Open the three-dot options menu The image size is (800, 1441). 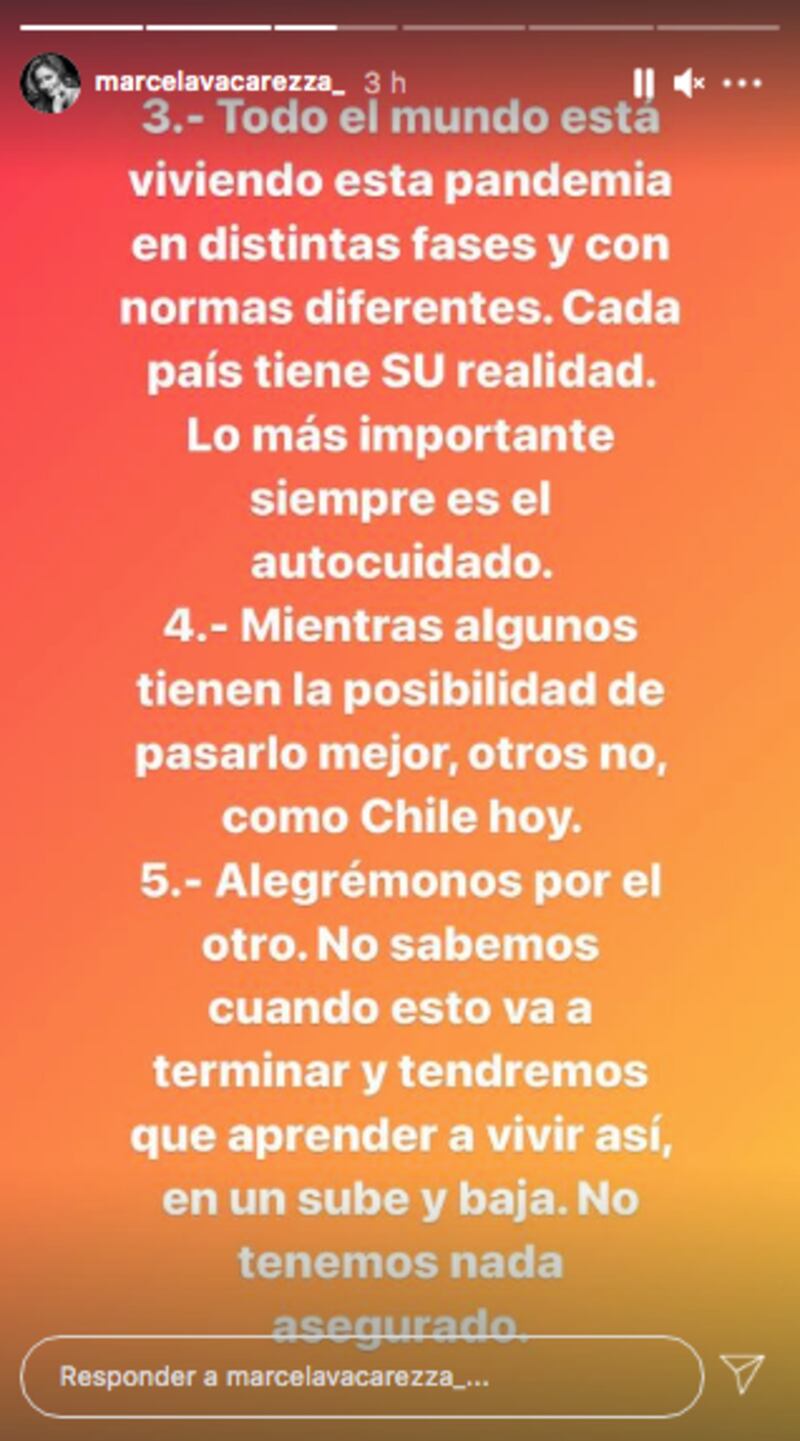point(742,83)
